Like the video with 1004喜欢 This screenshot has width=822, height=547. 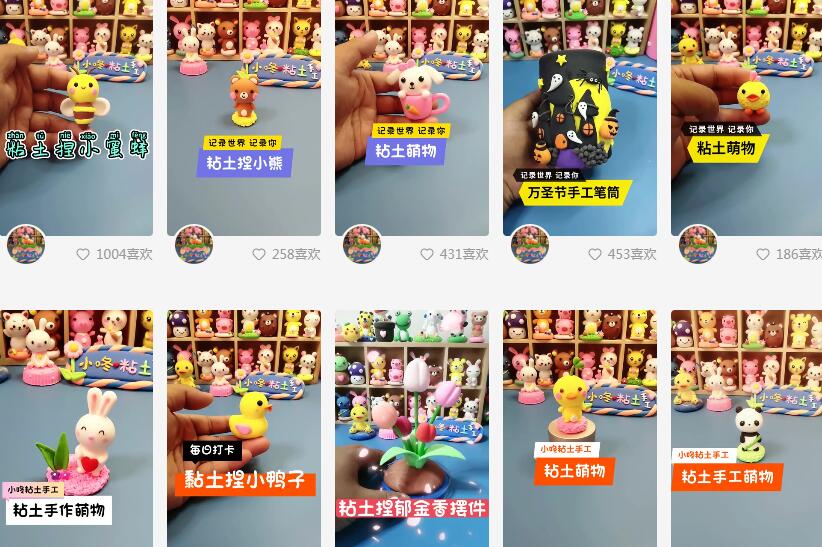click(x=83, y=254)
